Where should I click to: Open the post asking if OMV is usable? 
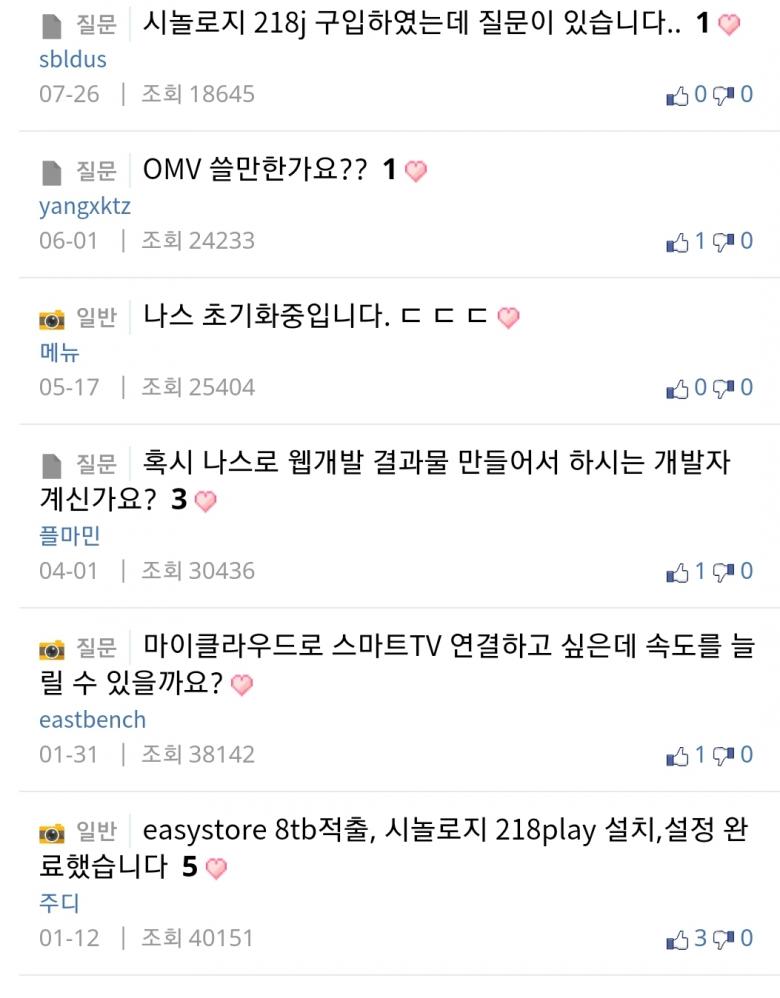[x=255, y=170]
